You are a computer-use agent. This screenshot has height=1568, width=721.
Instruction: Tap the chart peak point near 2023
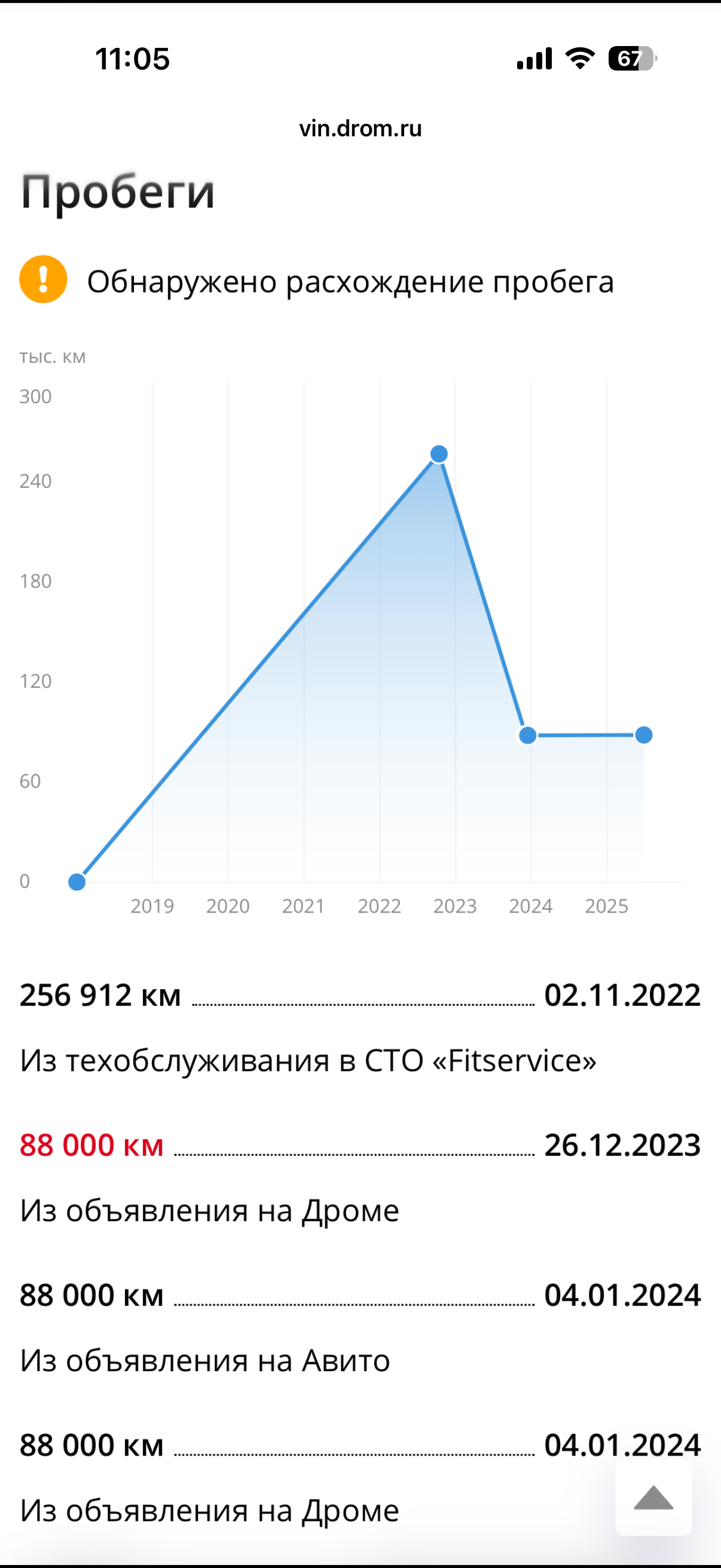439,453
